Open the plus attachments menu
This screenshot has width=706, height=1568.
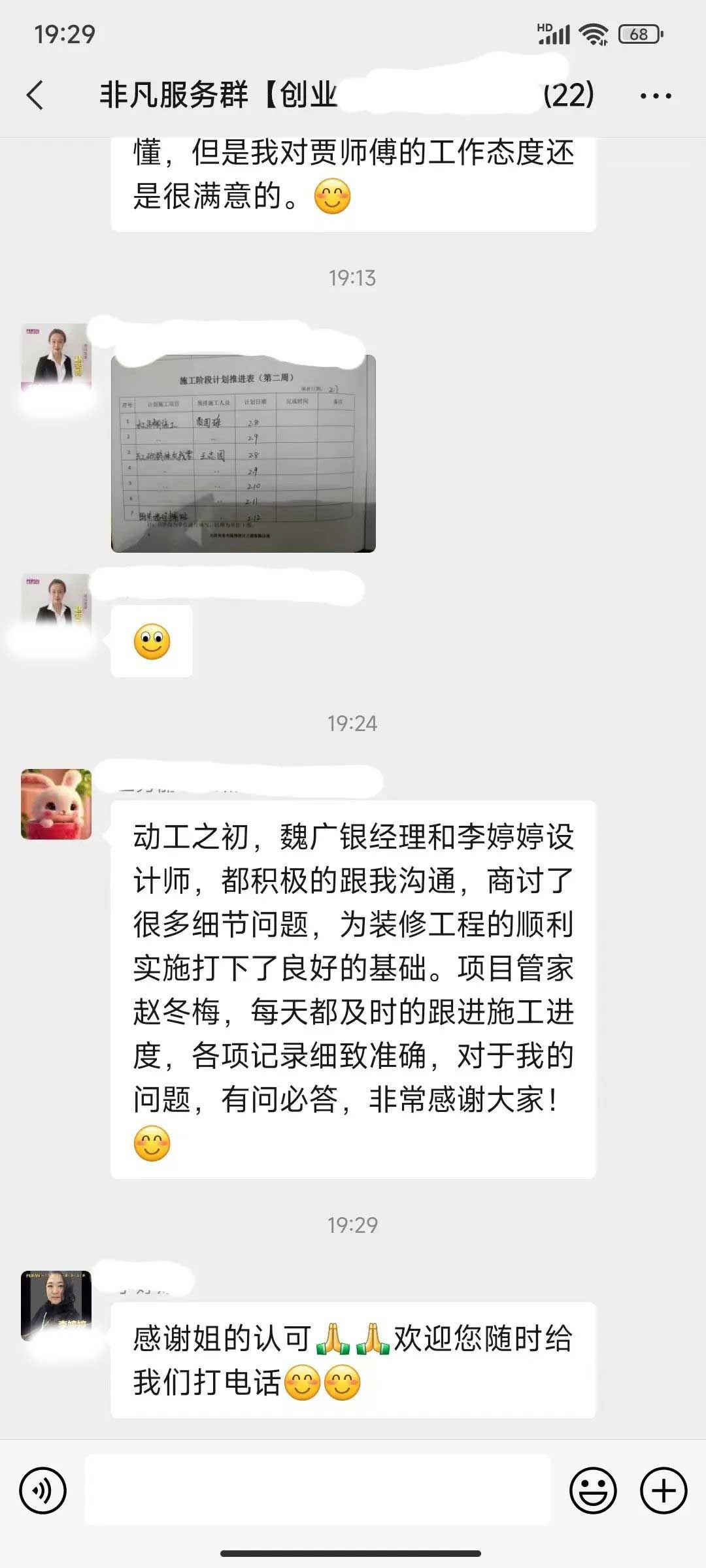pos(663,1490)
